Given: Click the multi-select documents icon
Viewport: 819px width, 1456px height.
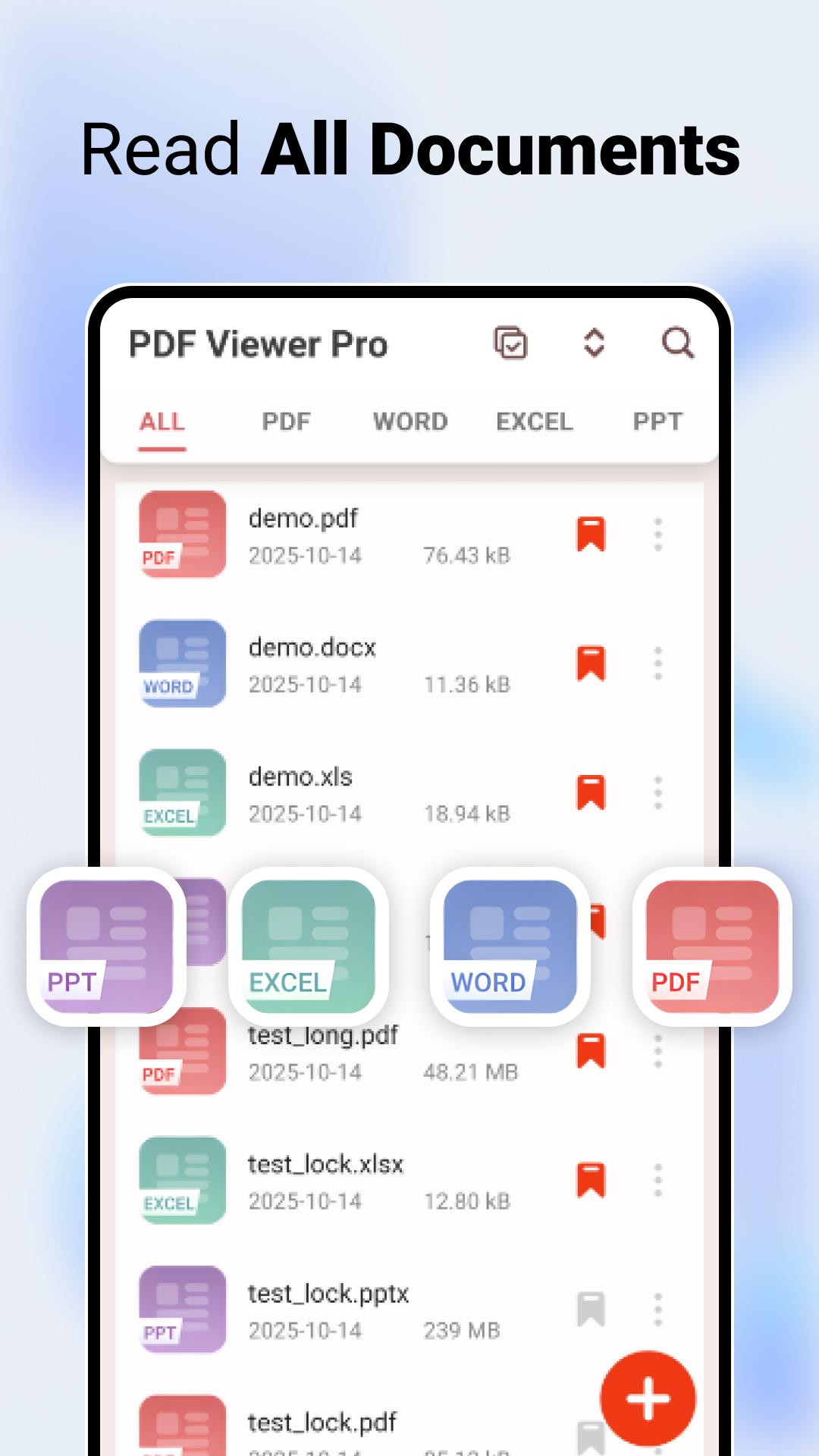Looking at the screenshot, I should tap(510, 344).
